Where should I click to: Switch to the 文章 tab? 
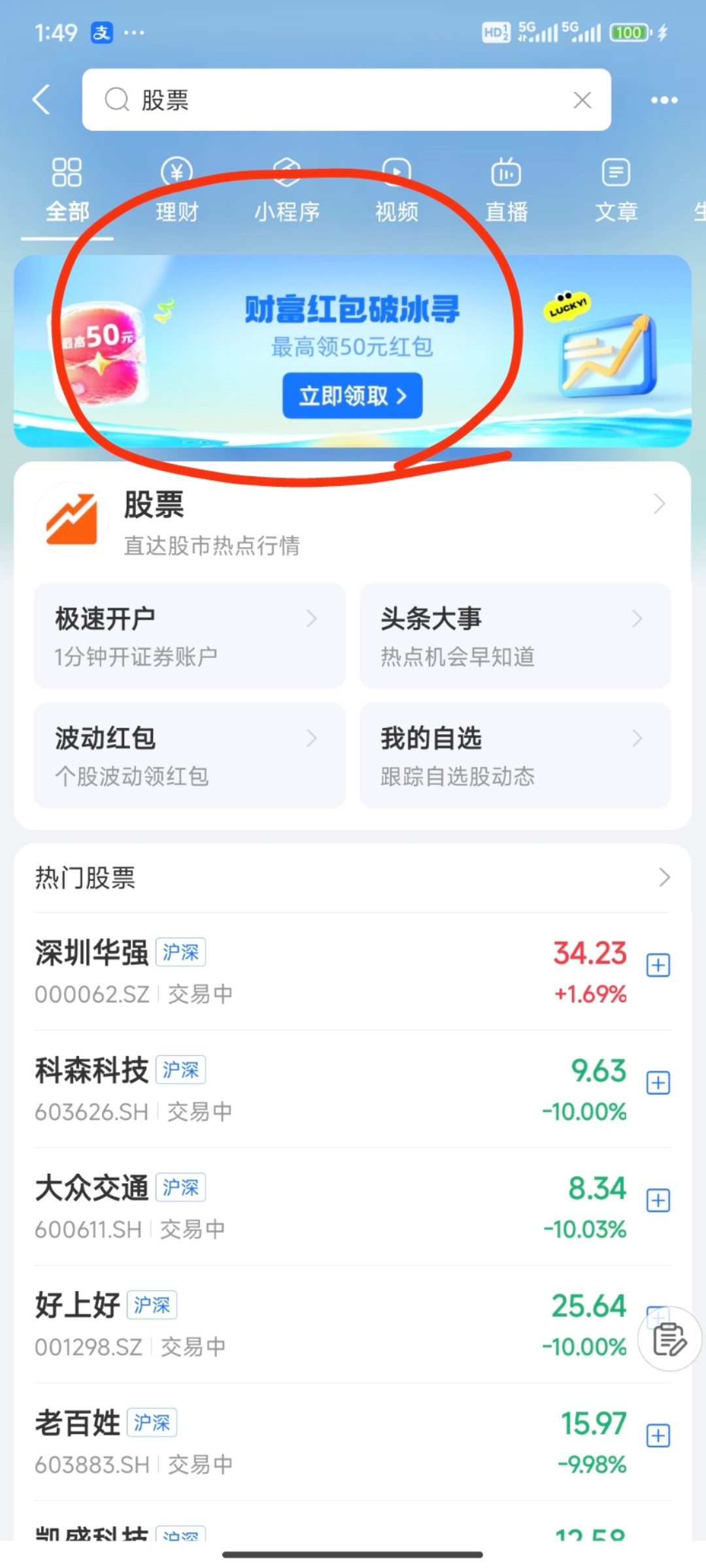point(616,191)
